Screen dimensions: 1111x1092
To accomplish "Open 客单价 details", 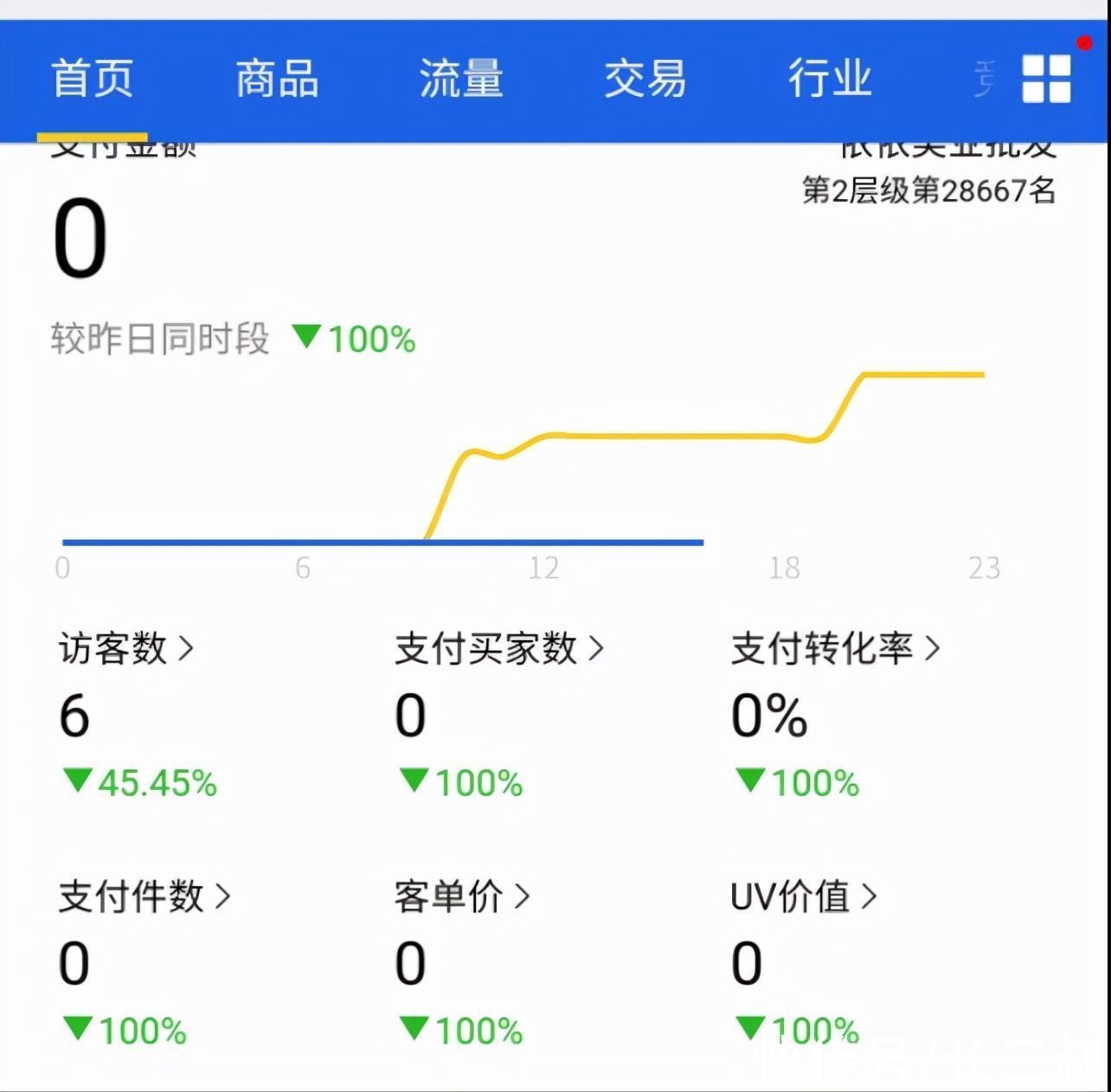I will point(461,896).
